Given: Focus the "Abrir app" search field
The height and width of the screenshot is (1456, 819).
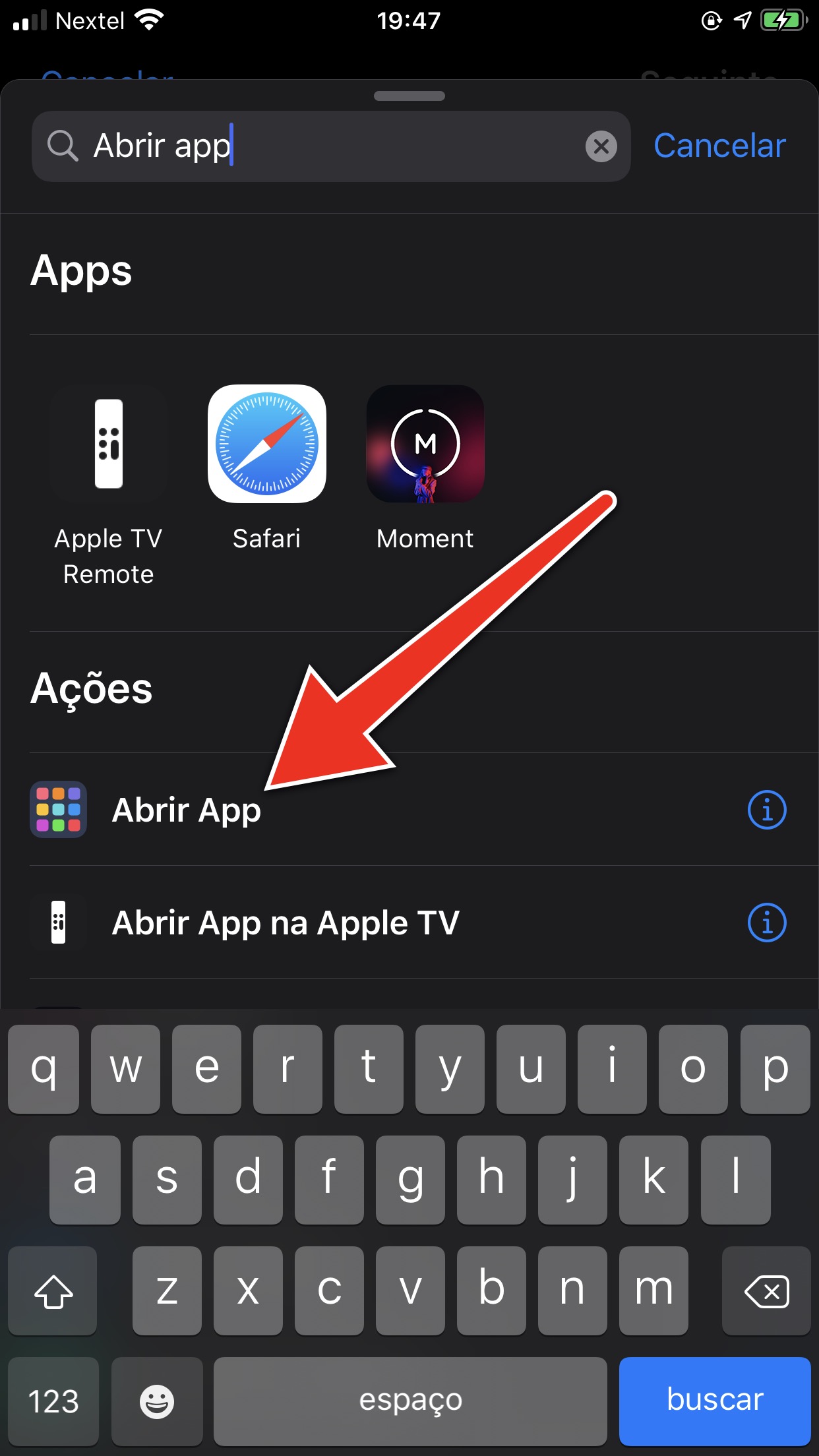Looking at the screenshot, I should point(331,146).
